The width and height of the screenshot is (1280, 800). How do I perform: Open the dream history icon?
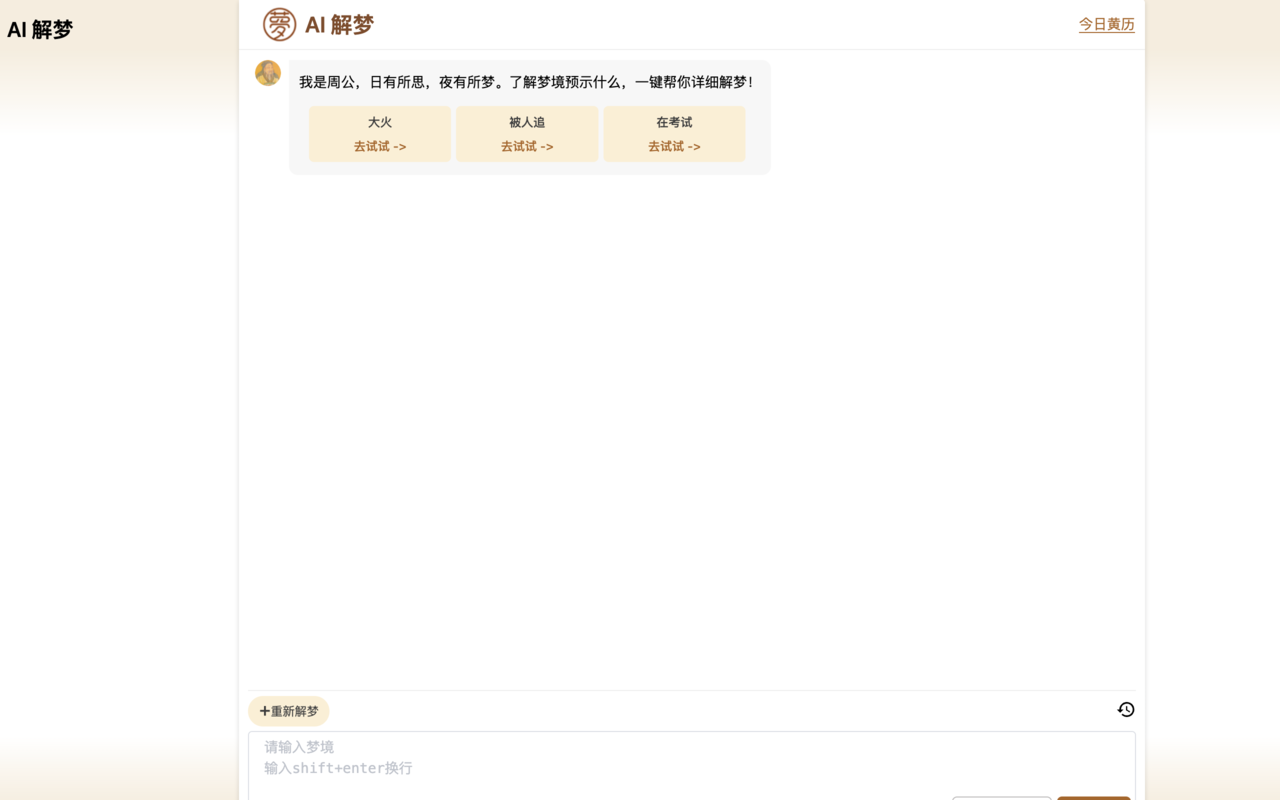pos(1126,710)
